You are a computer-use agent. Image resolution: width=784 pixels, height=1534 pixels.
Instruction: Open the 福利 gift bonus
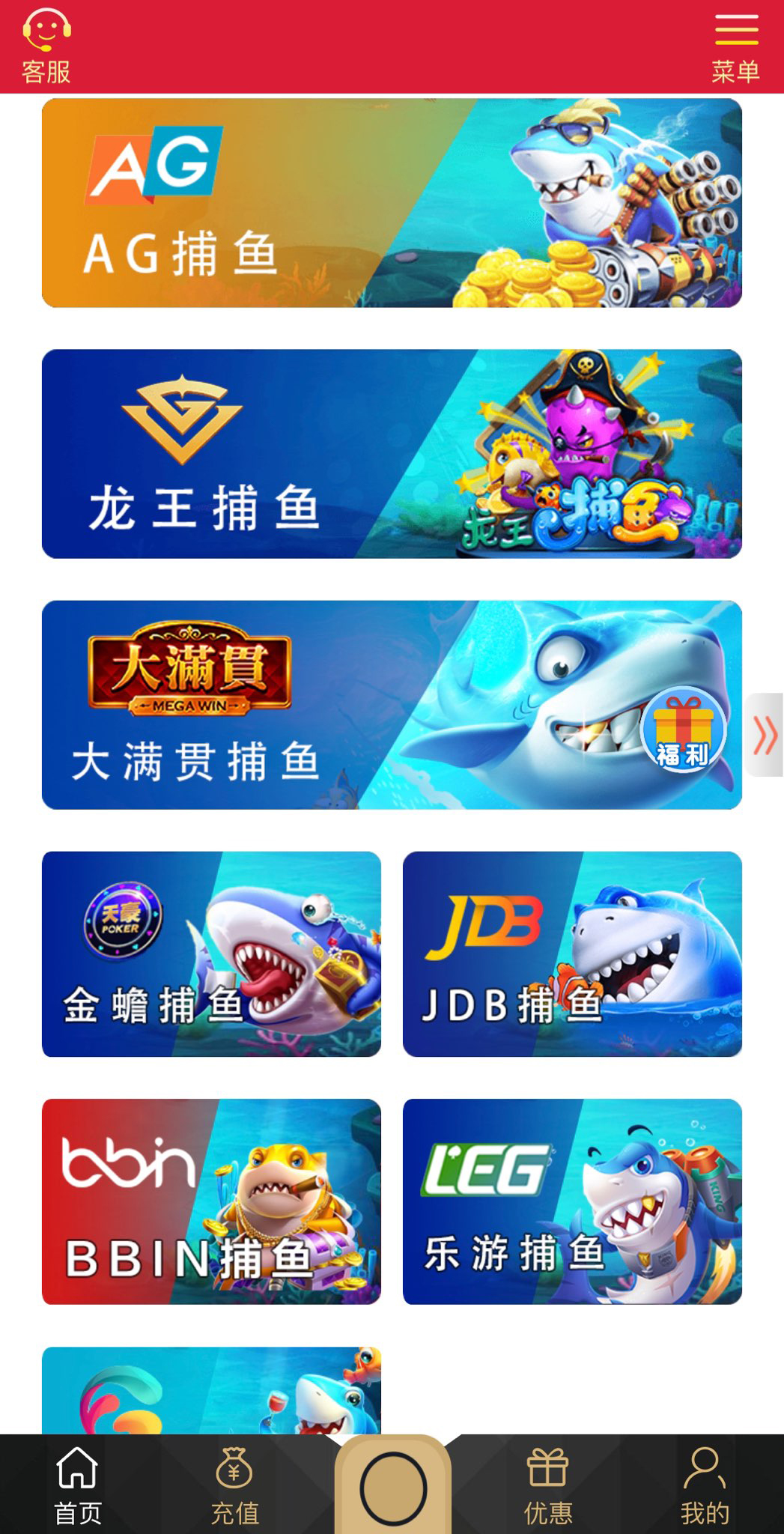[683, 730]
